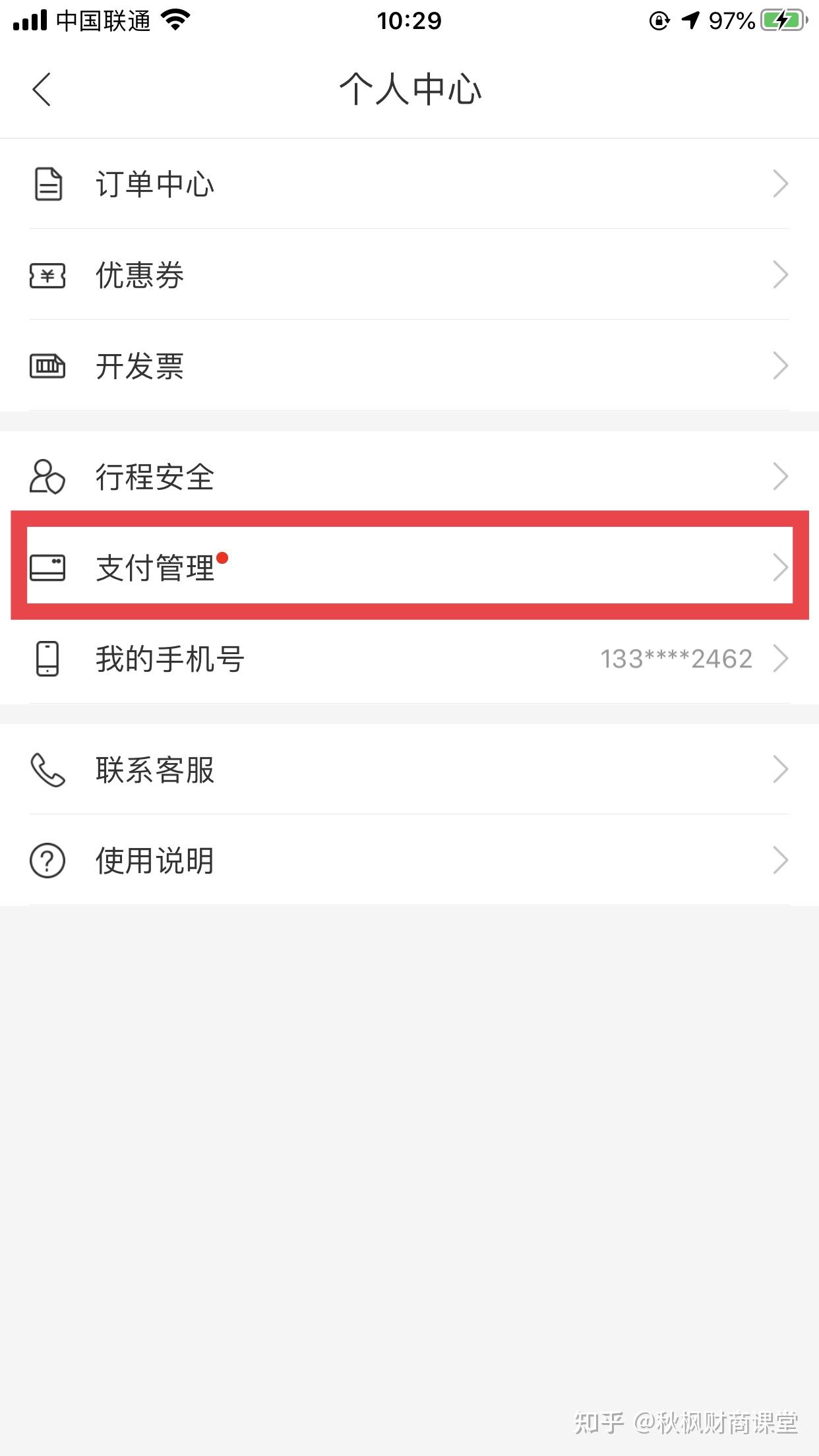
Task: Tap 我的手机号 row
Action: click(x=409, y=659)
